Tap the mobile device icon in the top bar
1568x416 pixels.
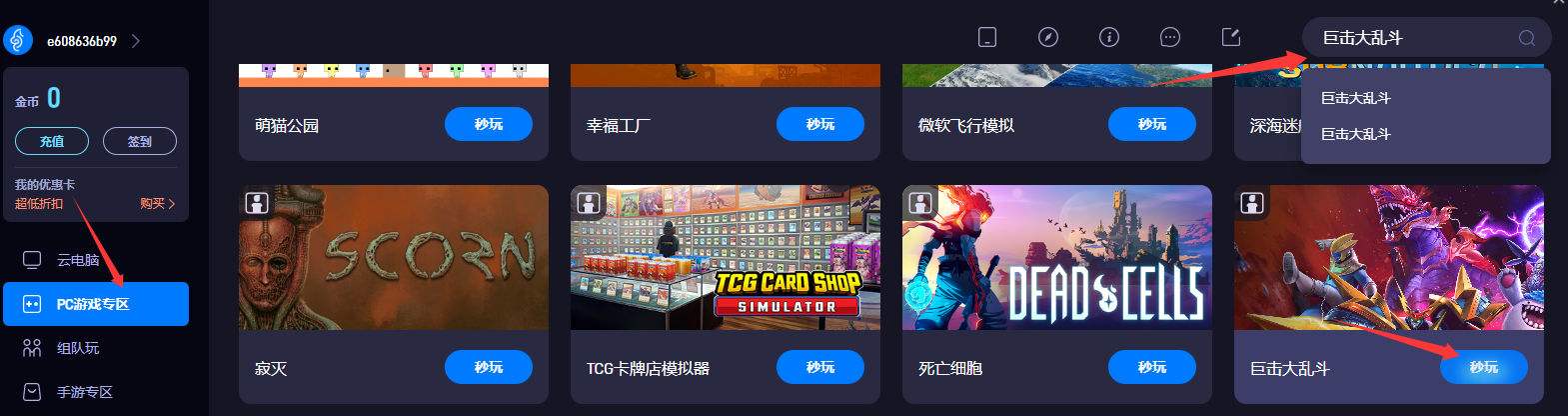click(x=987, y=38)
